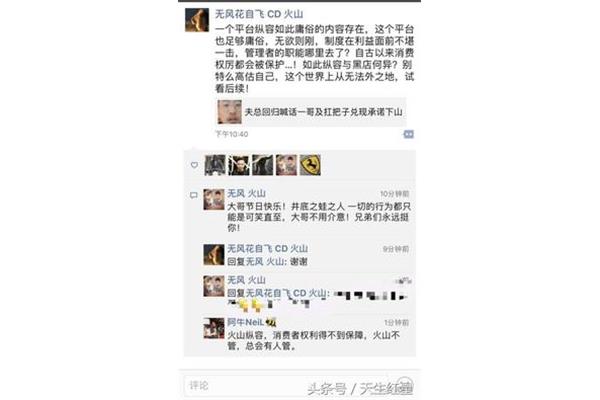The image size is (600, 400).
Task: Tap the first liker's avatar
Action: coord(213,163)
